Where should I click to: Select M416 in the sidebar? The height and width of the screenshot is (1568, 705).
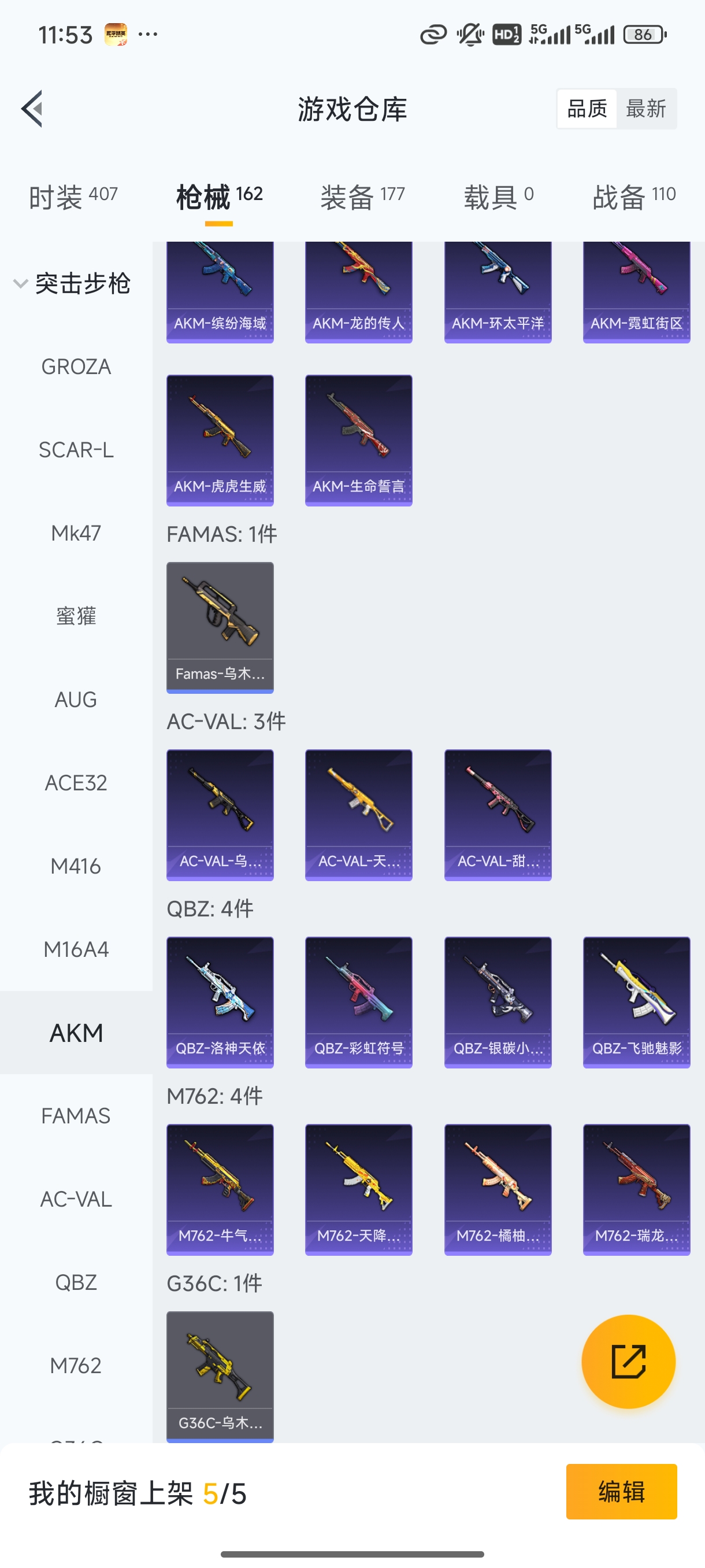click(76, 866)
